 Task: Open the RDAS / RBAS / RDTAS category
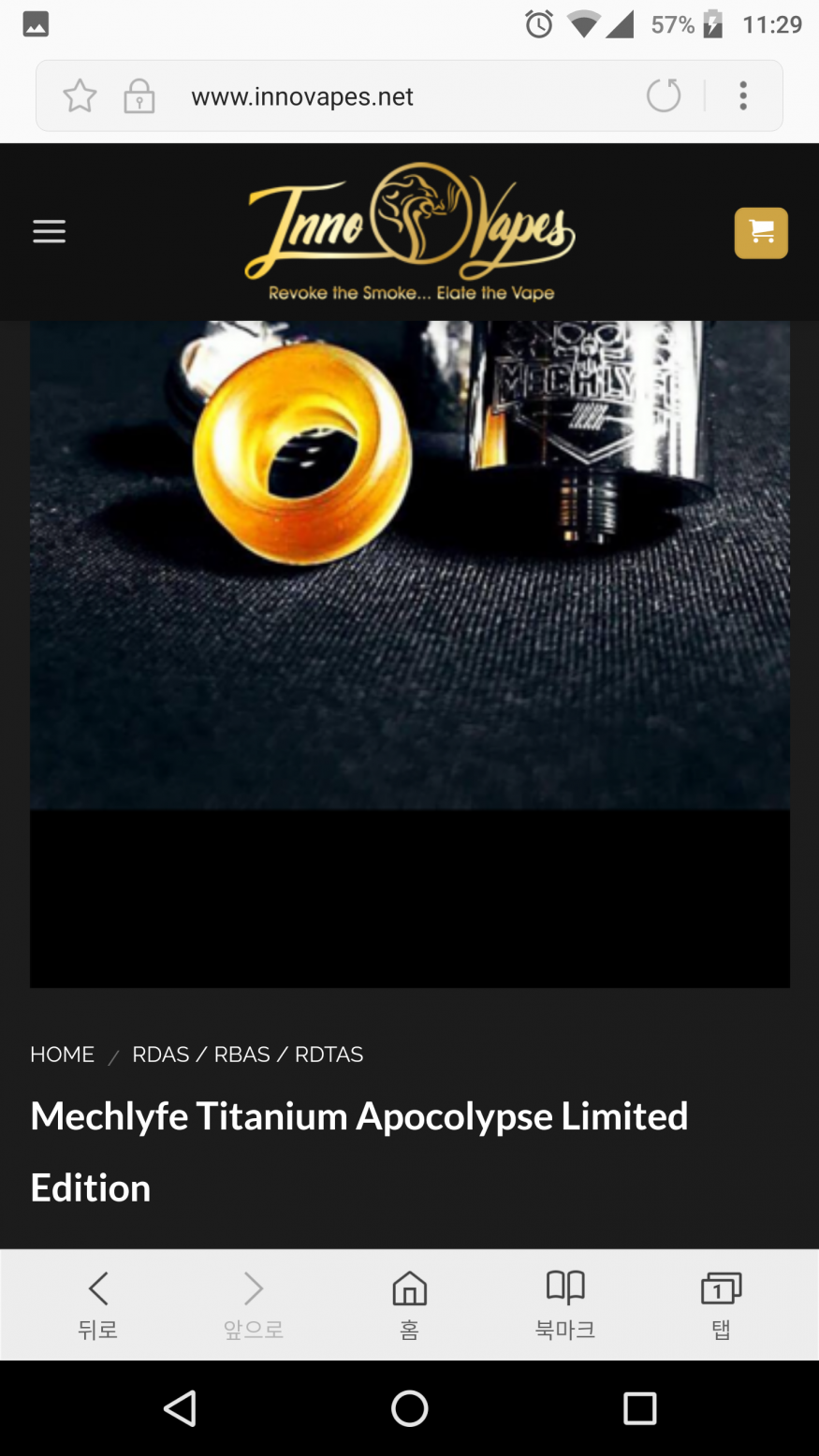pos(247,1055)
